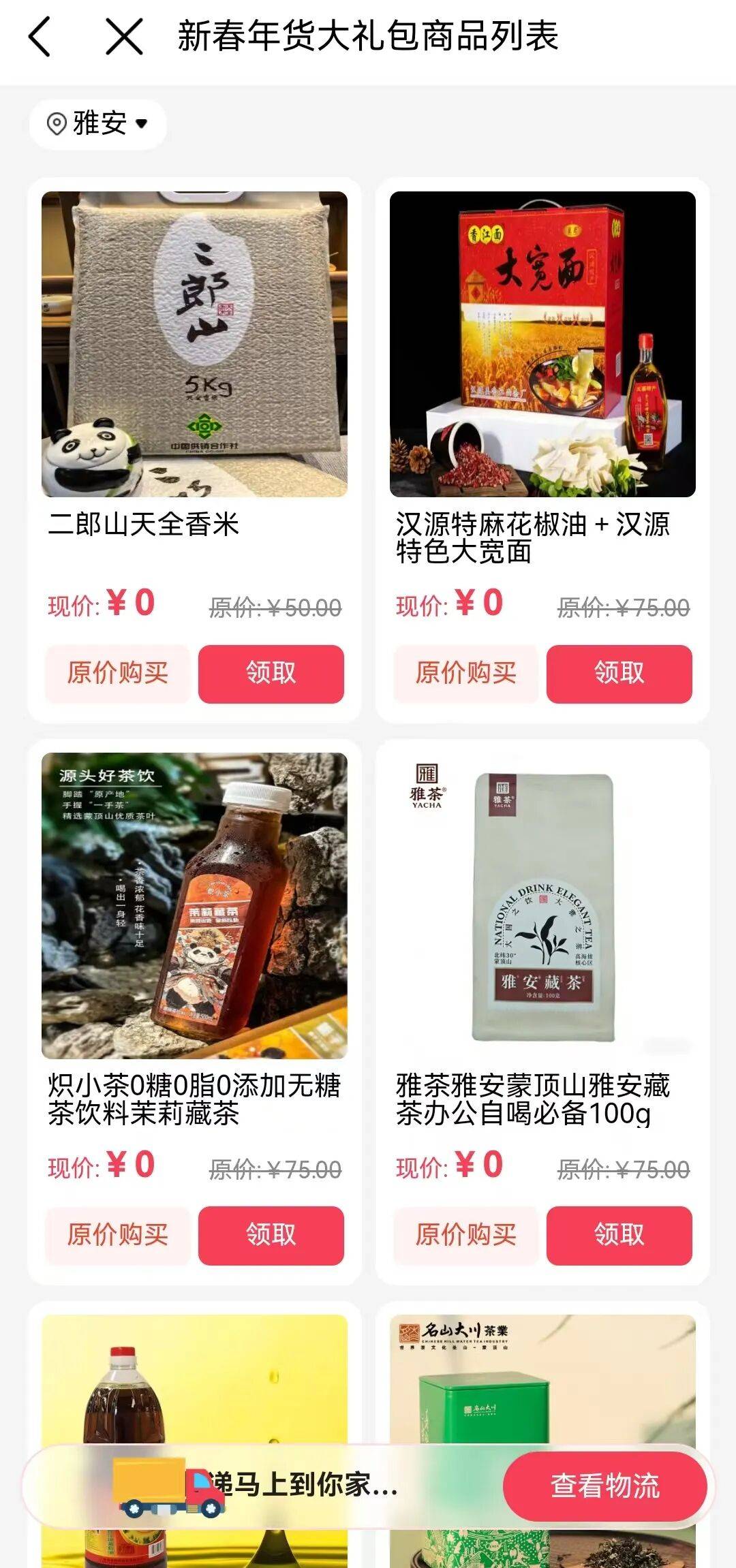The image size is (736, 1568).
Task: Go back using the arrow icon
Action: (x=40, y=36)
